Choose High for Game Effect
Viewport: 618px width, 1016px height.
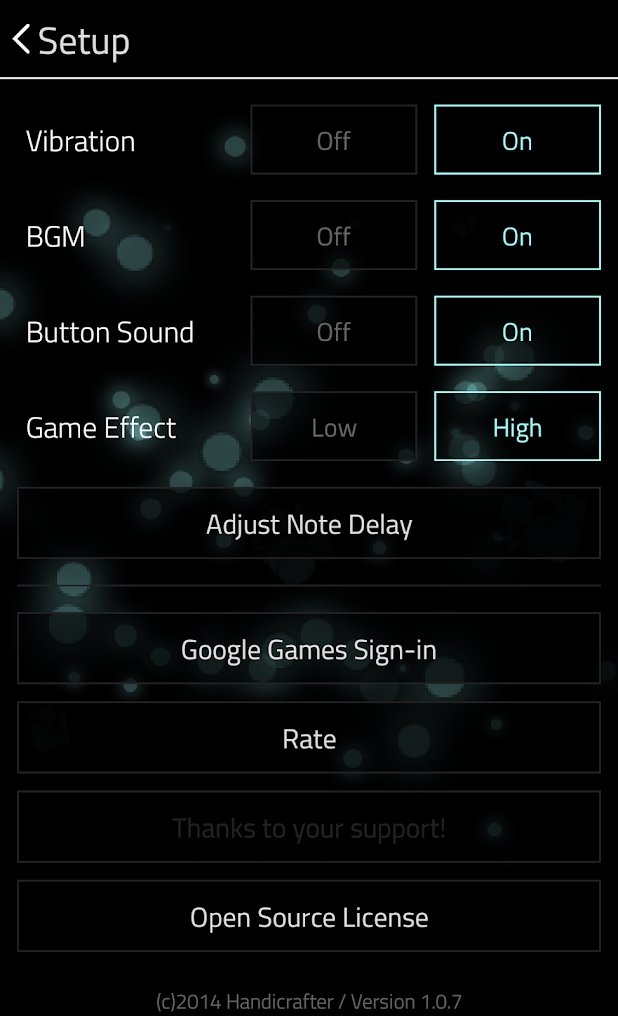[517, 427]
